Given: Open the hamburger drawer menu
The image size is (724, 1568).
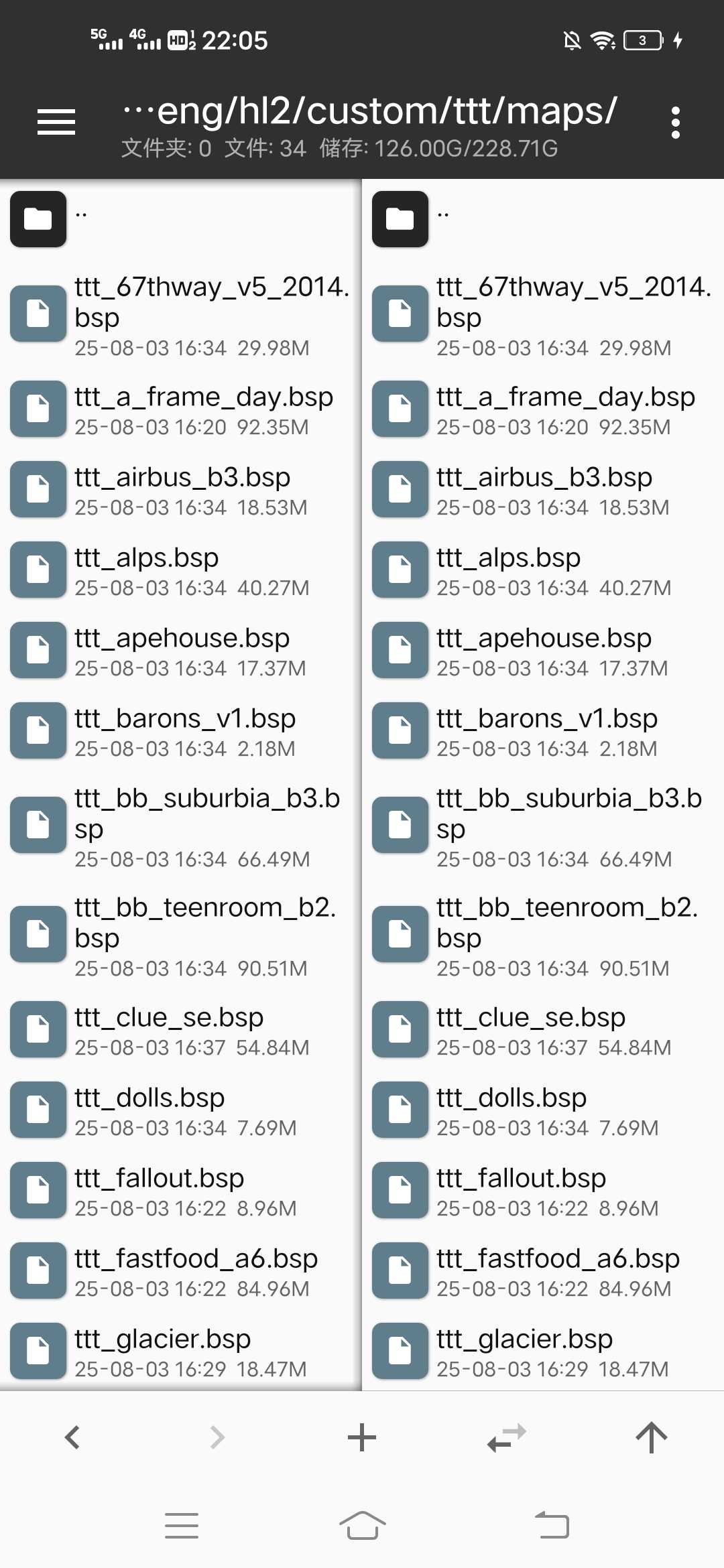Looking at the screenshot, I should point(56,122).
